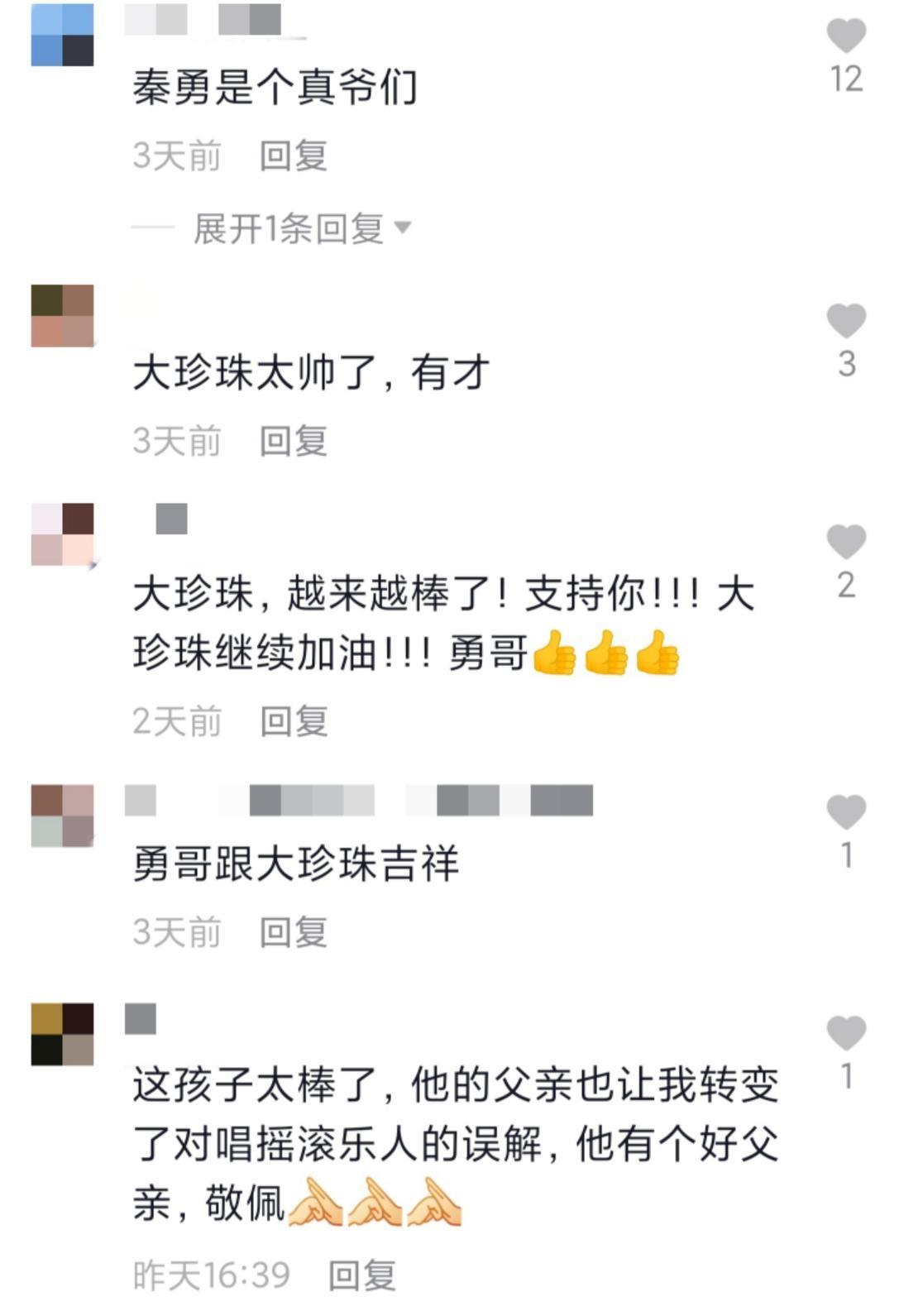This screenshot has width=899, height=1316.
Task: Like the comment 大珍珠，越来越棒了
Action: coord(845,542)
